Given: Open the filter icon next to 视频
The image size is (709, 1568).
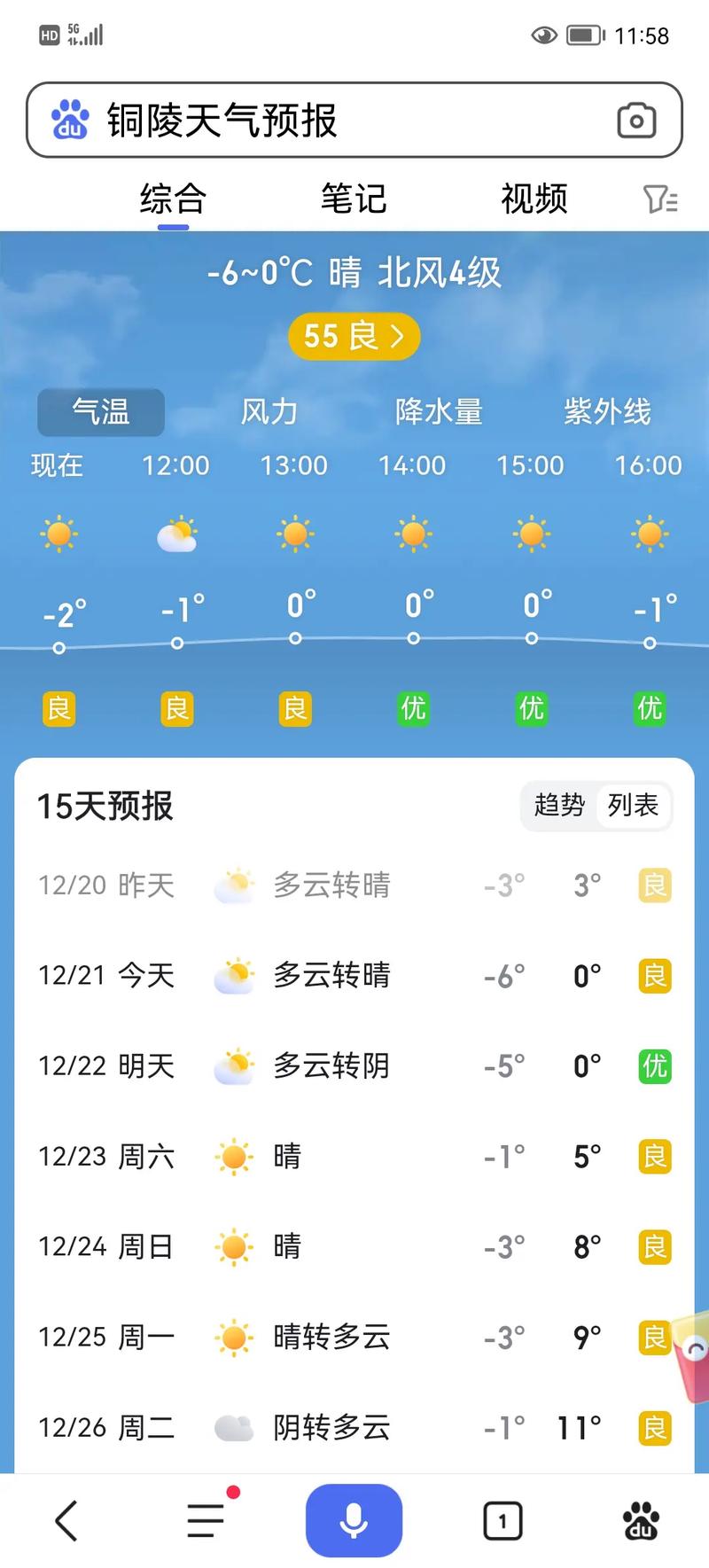Looking at the screenshot, I should point(659,200).
